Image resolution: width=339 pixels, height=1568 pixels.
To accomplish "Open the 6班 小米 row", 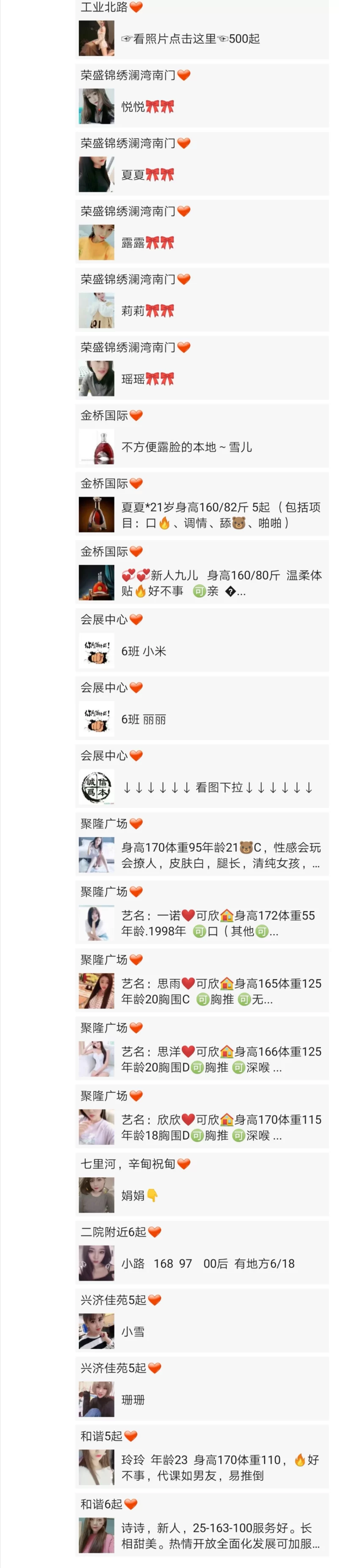I will click(x=201, y=651).
